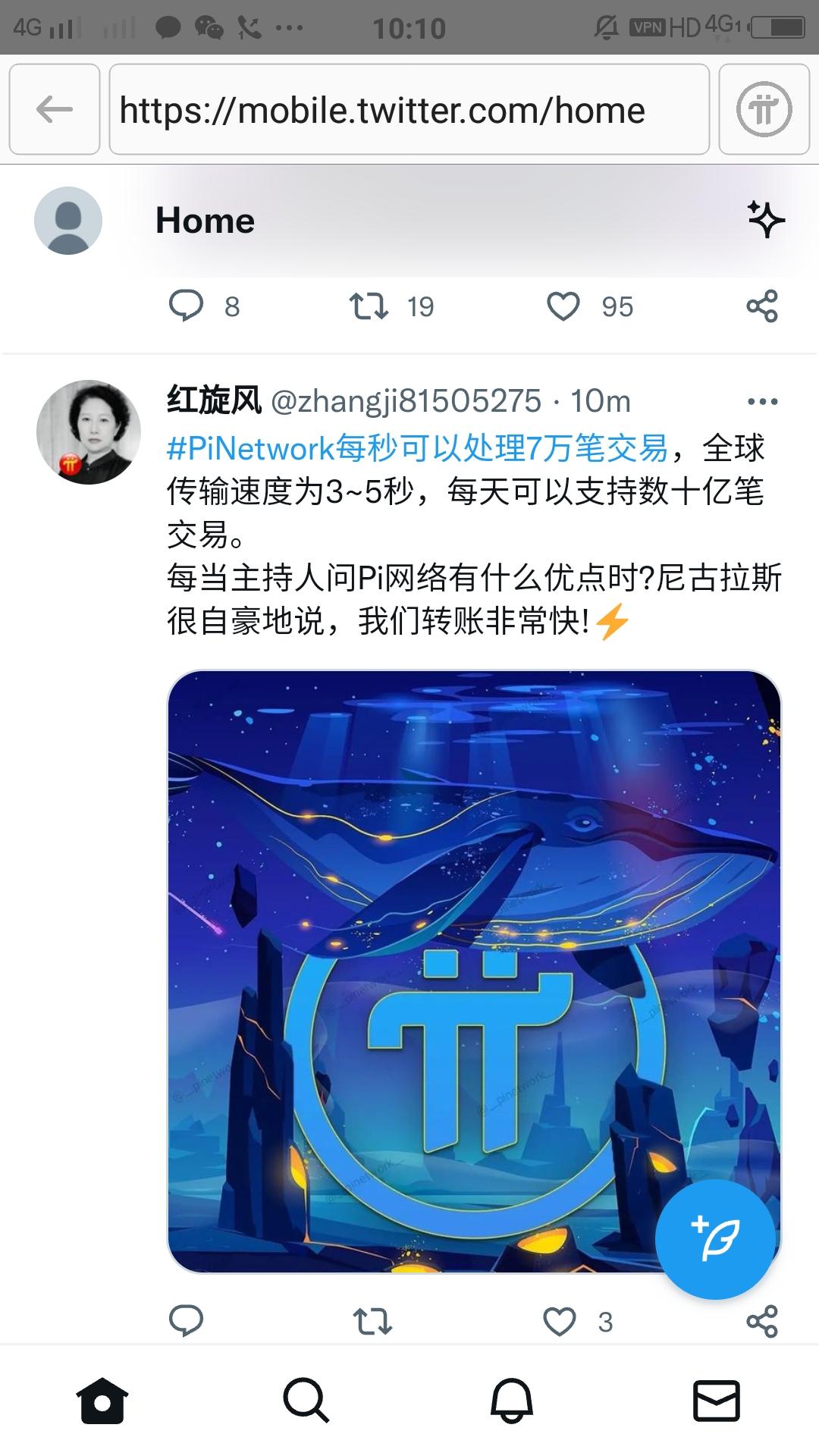Tap the URL address bar
This screenshot has width=819, height=1456.
(x=409, y=110)
